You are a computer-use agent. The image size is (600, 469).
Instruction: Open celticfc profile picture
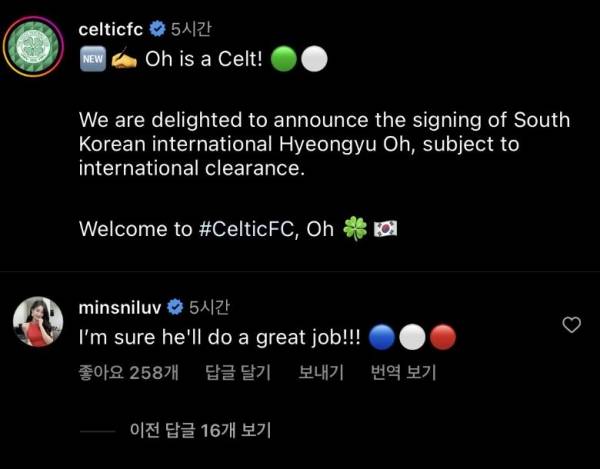[x=37, y=47]
